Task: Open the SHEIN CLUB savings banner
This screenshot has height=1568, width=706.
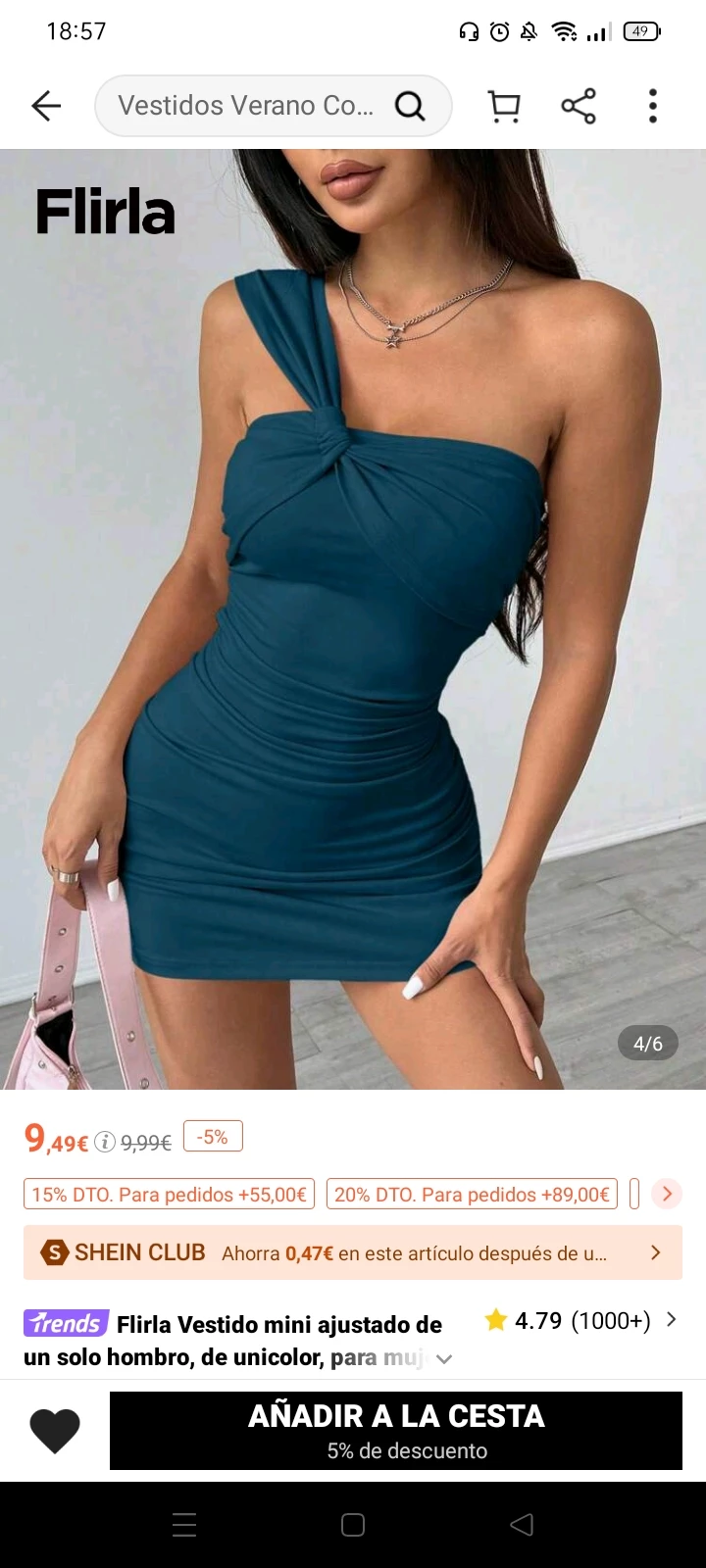Action: tap(353, 1252)
